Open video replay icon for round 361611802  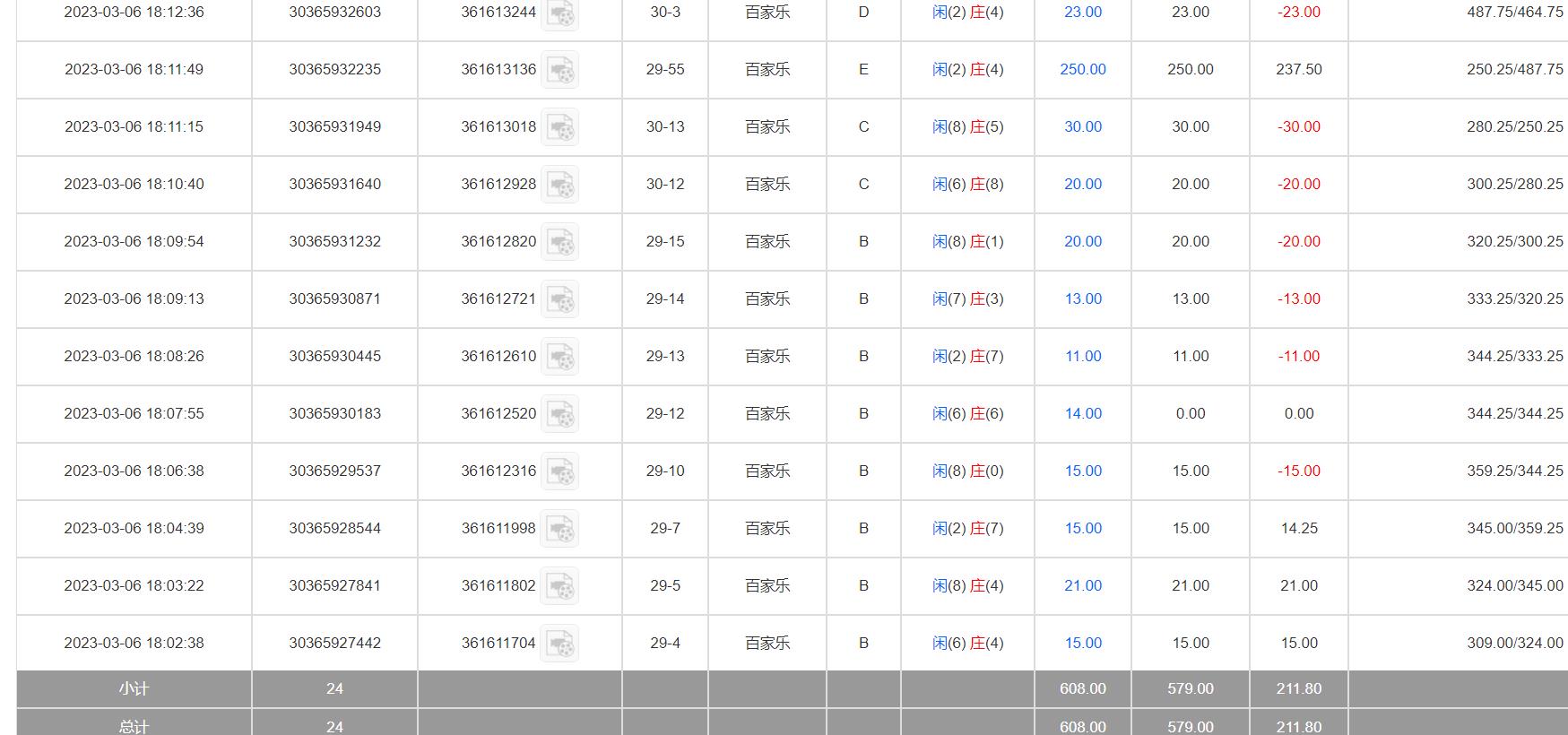tap(559, 586)
